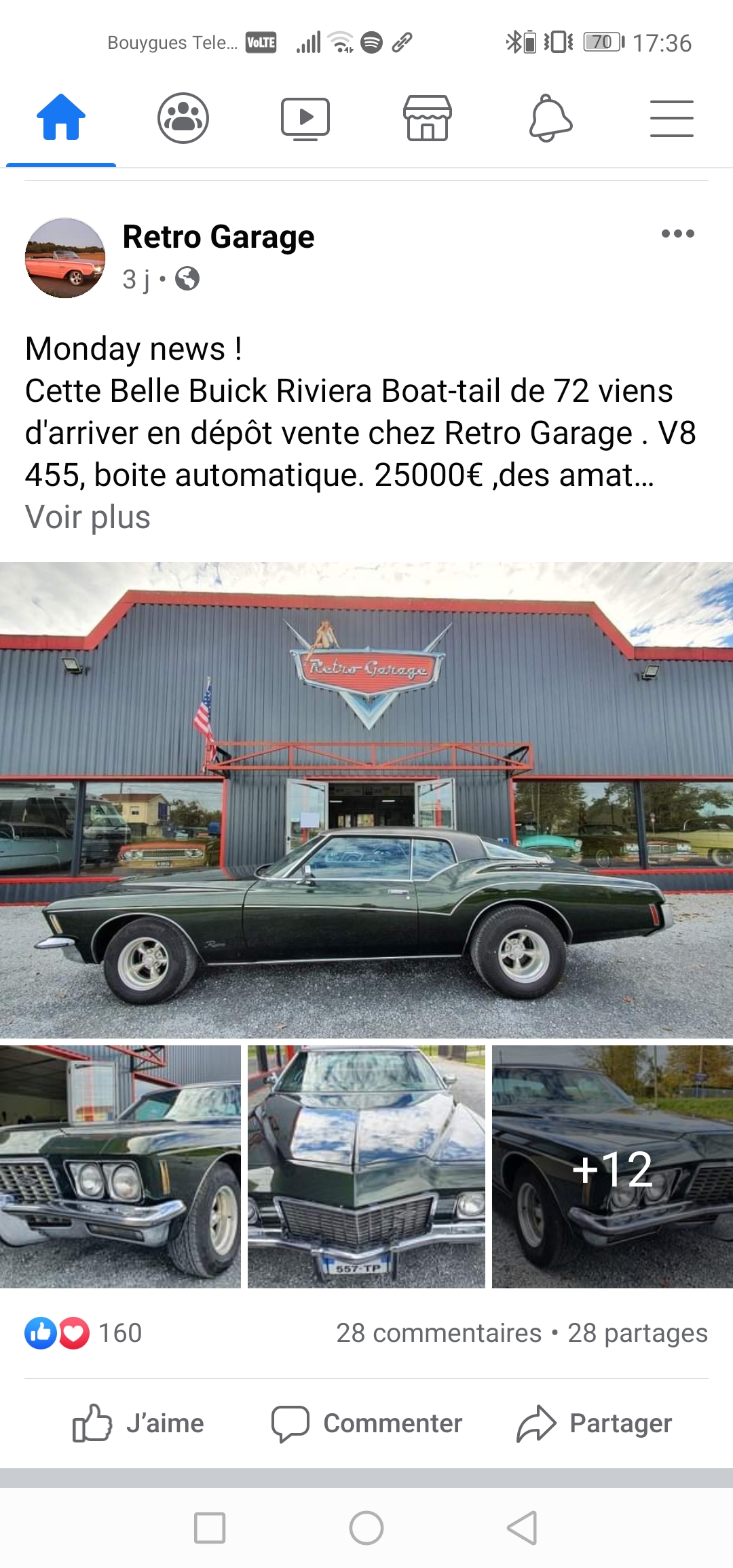This screenshot has height=1568, width=733.
Task: Expand the post with Voir plus
Action: tap(88, 517)
